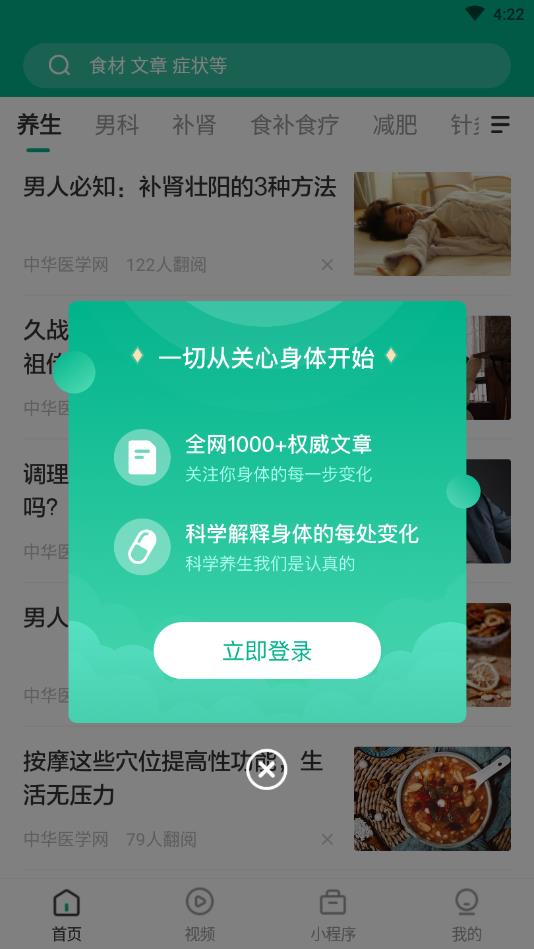Image resolution: width=534 pixels, height=949 pixels.
Task: Go to the 视频 tab
Action: [200, 915]
